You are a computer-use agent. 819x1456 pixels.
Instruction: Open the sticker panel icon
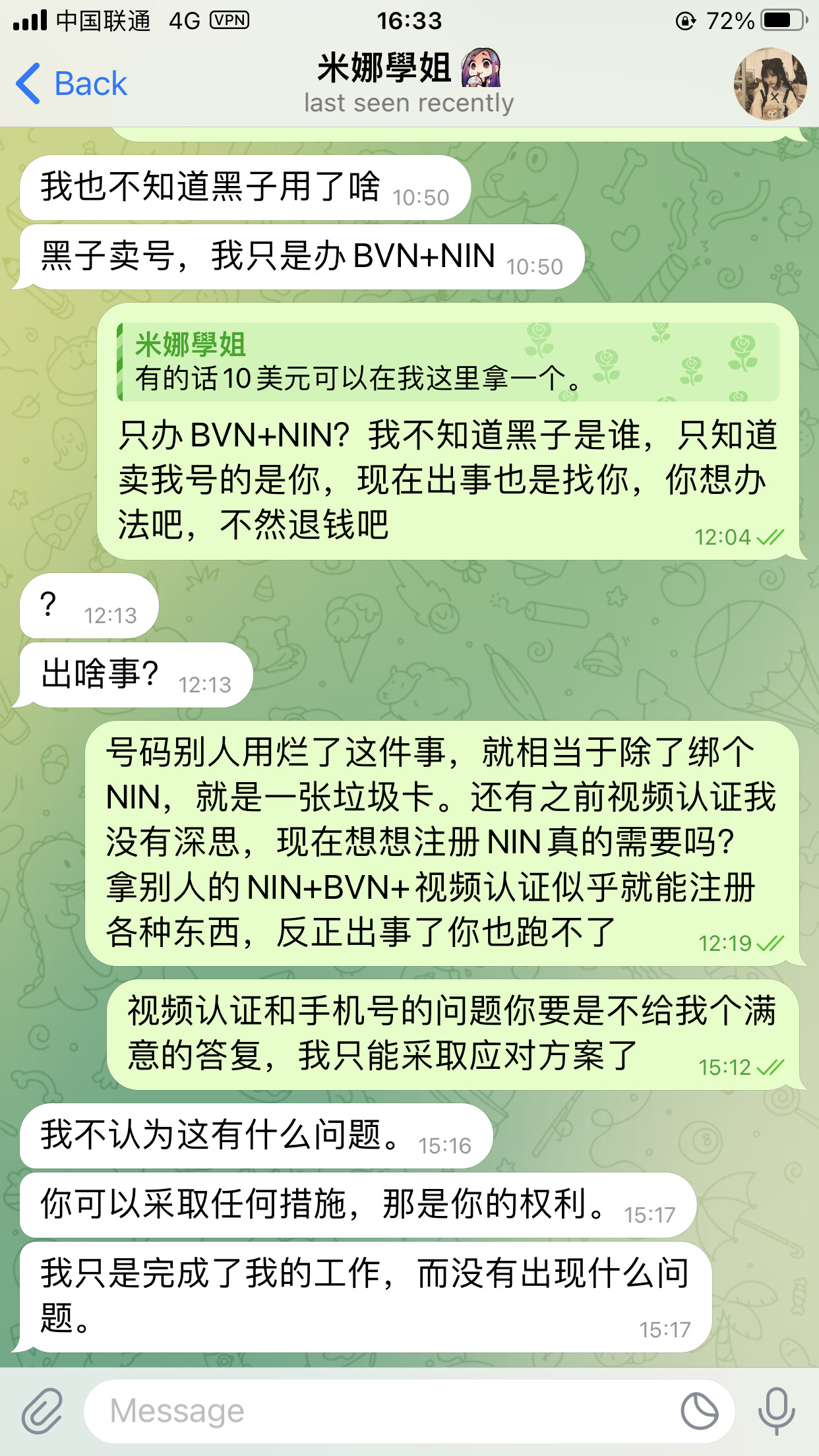[700, 1411]
